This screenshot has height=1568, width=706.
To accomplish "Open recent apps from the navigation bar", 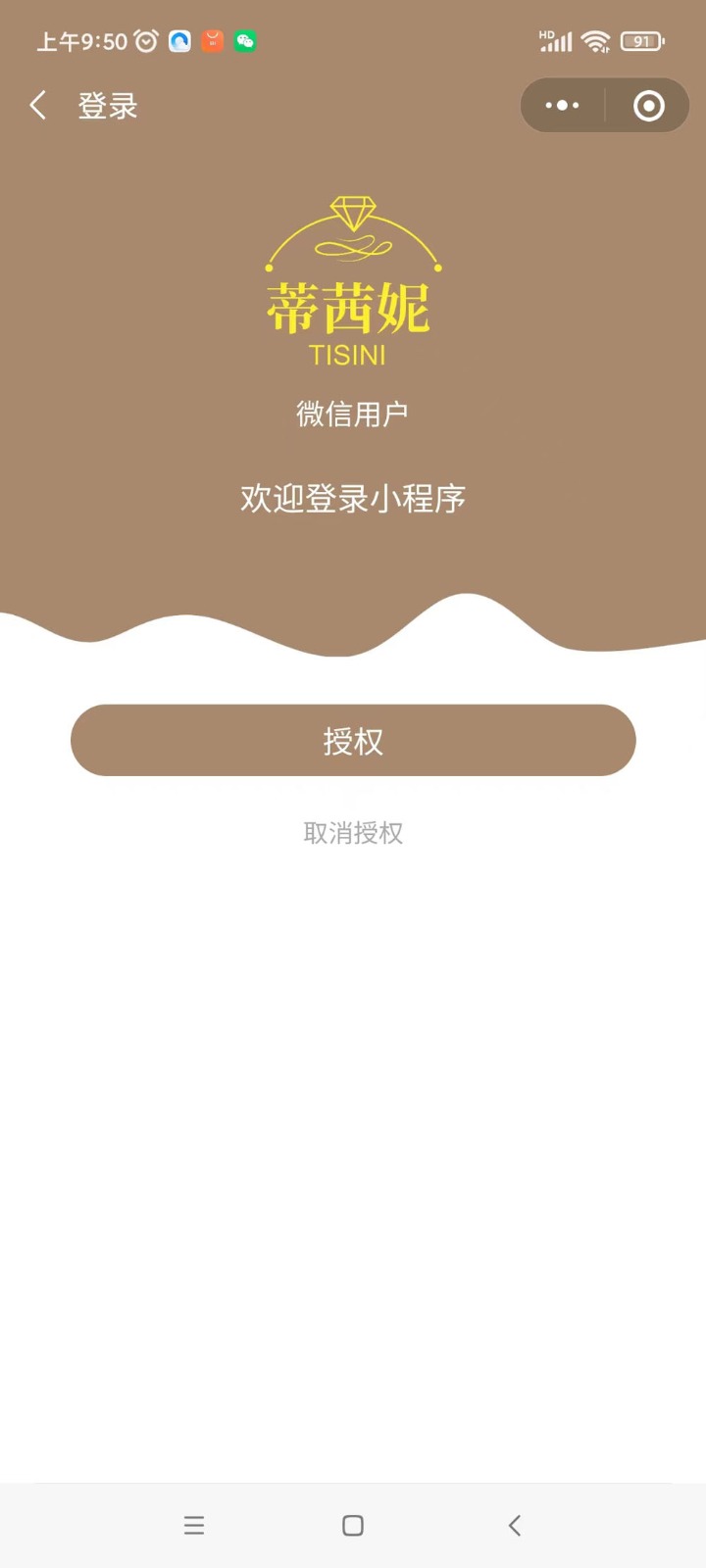I will (x=194, y=1525).
